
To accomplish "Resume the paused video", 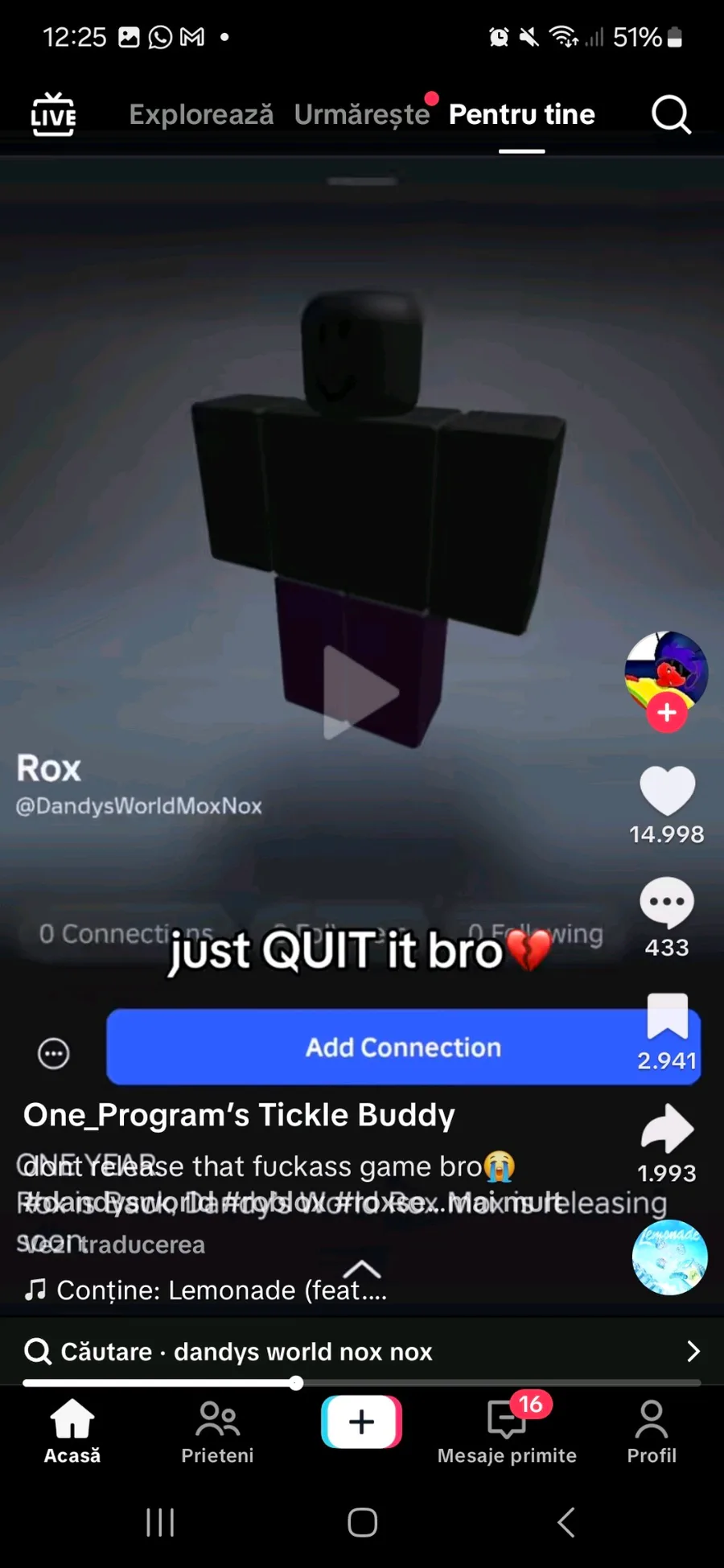I will [361, 692].
